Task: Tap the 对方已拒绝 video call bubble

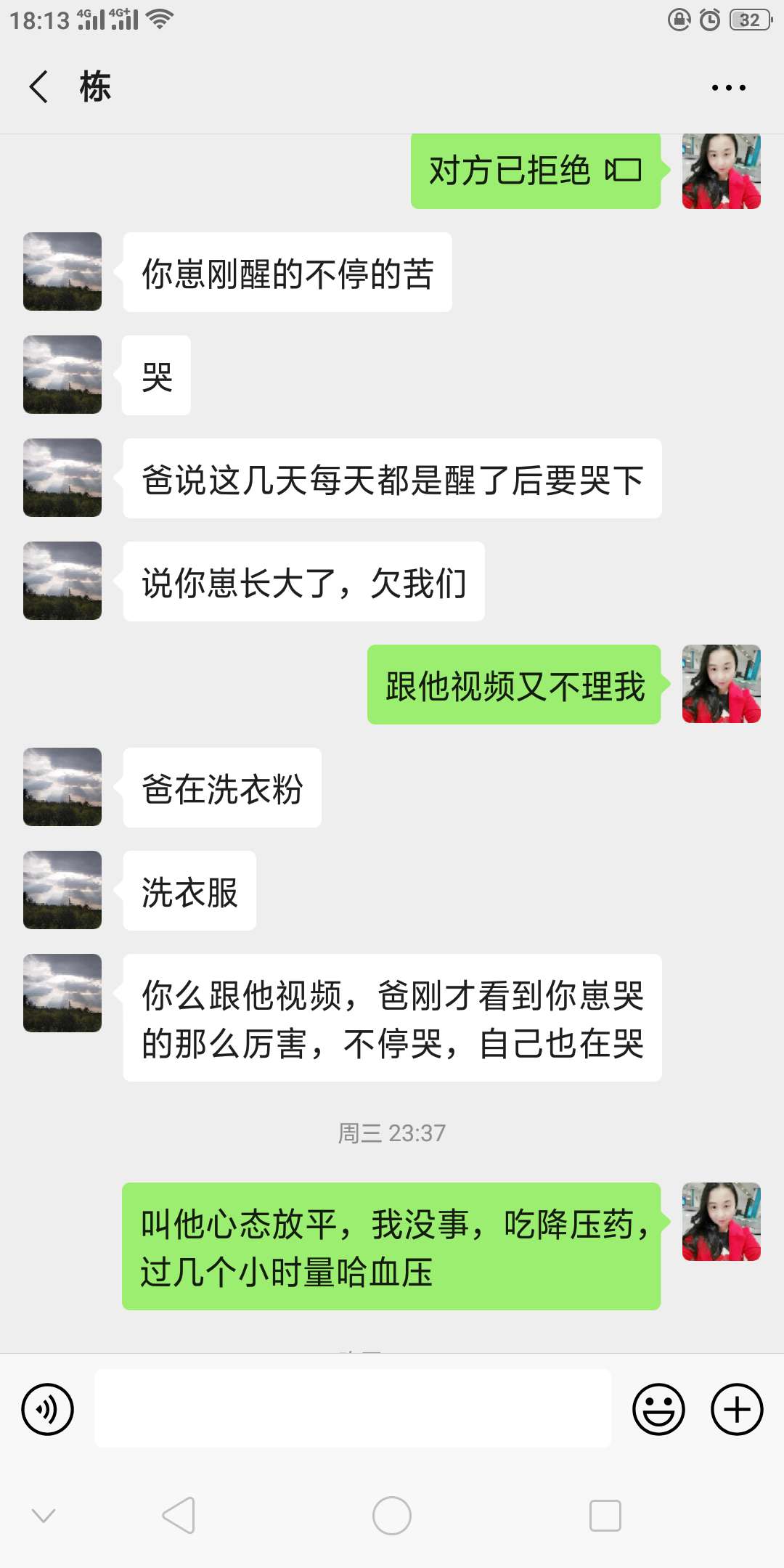Action: pyautogui.click(x=535, y=171)
